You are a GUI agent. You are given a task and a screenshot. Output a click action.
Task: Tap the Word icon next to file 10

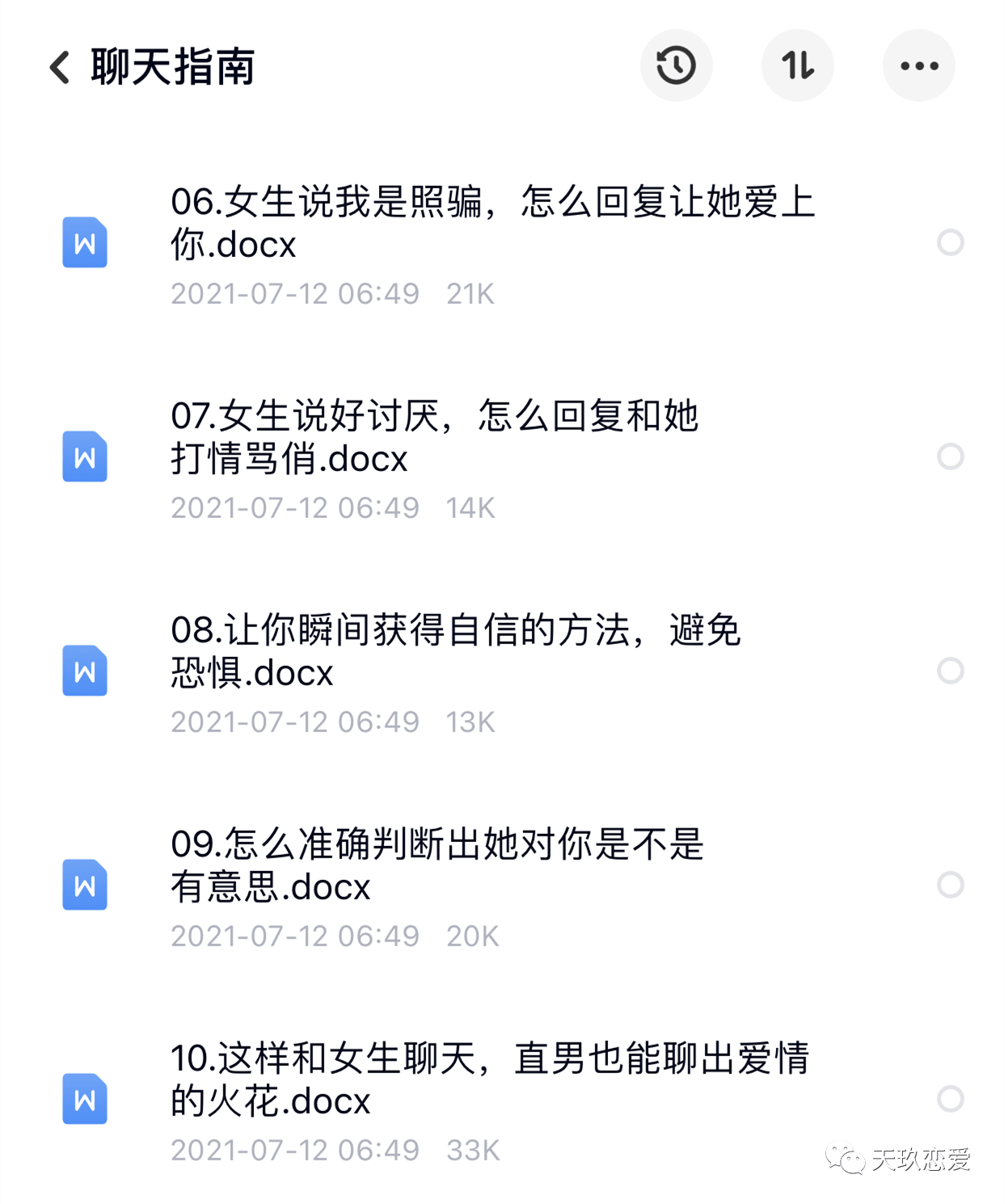coord(84,1099)
